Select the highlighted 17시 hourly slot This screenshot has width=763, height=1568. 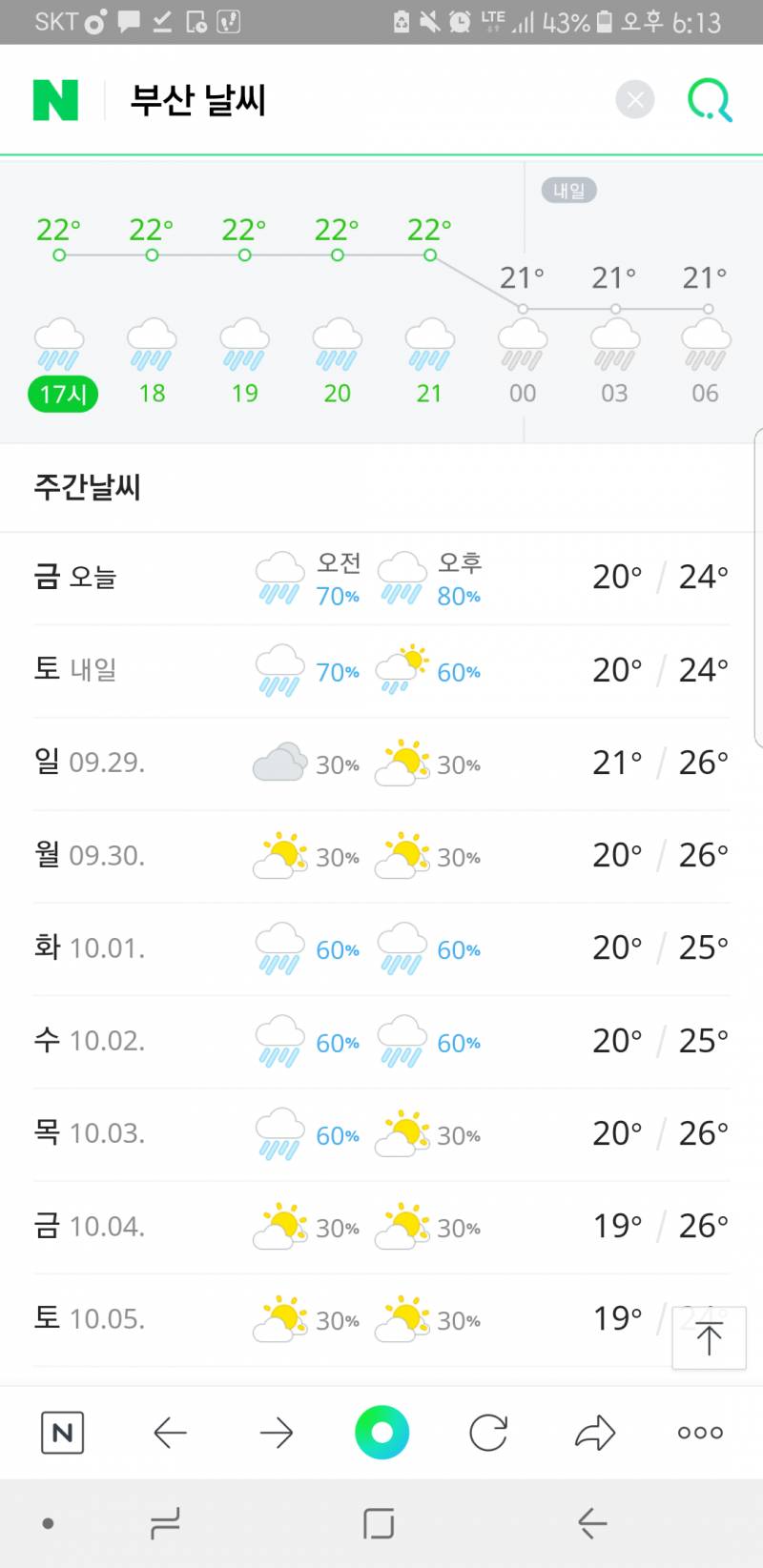(63, 393)
